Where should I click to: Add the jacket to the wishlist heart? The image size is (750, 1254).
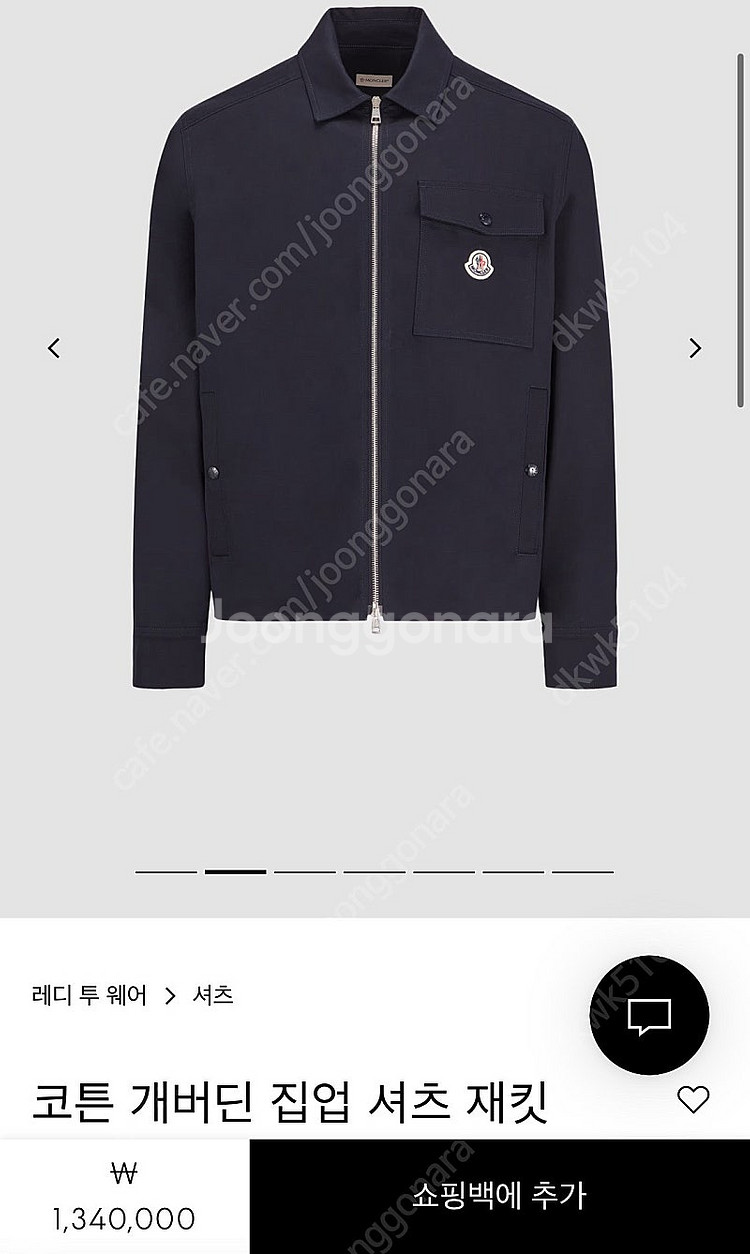(692, 1100)
